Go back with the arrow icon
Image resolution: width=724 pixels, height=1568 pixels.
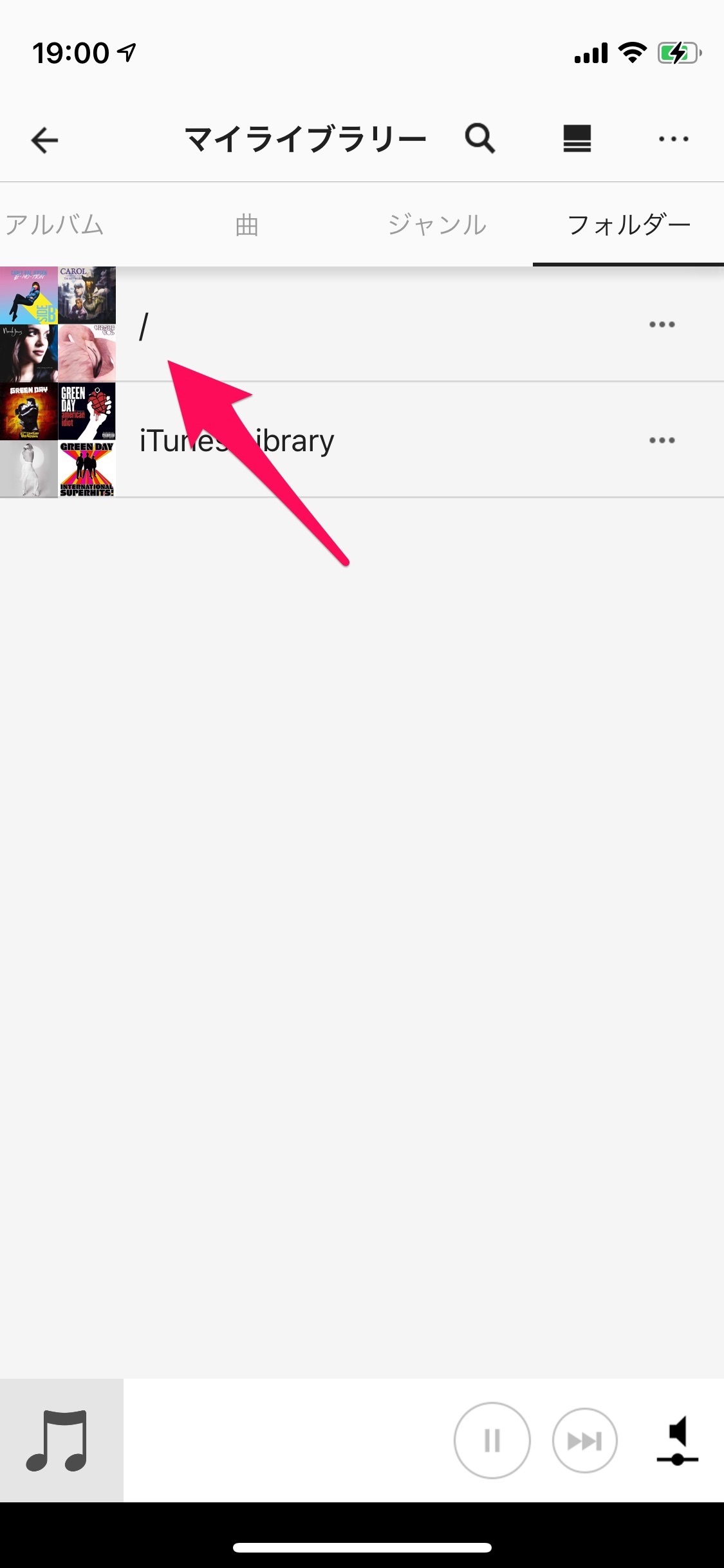(44, 140)
